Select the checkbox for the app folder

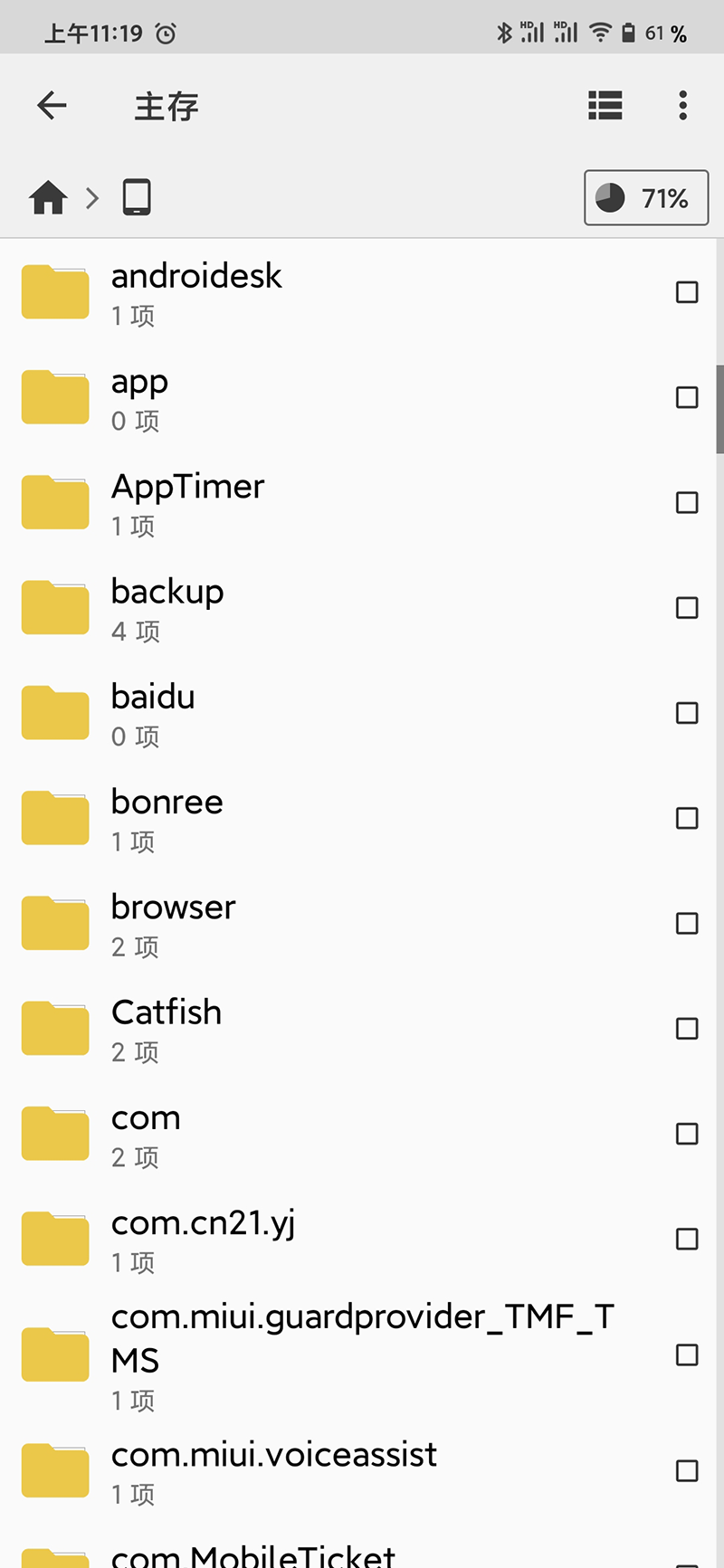[687, 397]
